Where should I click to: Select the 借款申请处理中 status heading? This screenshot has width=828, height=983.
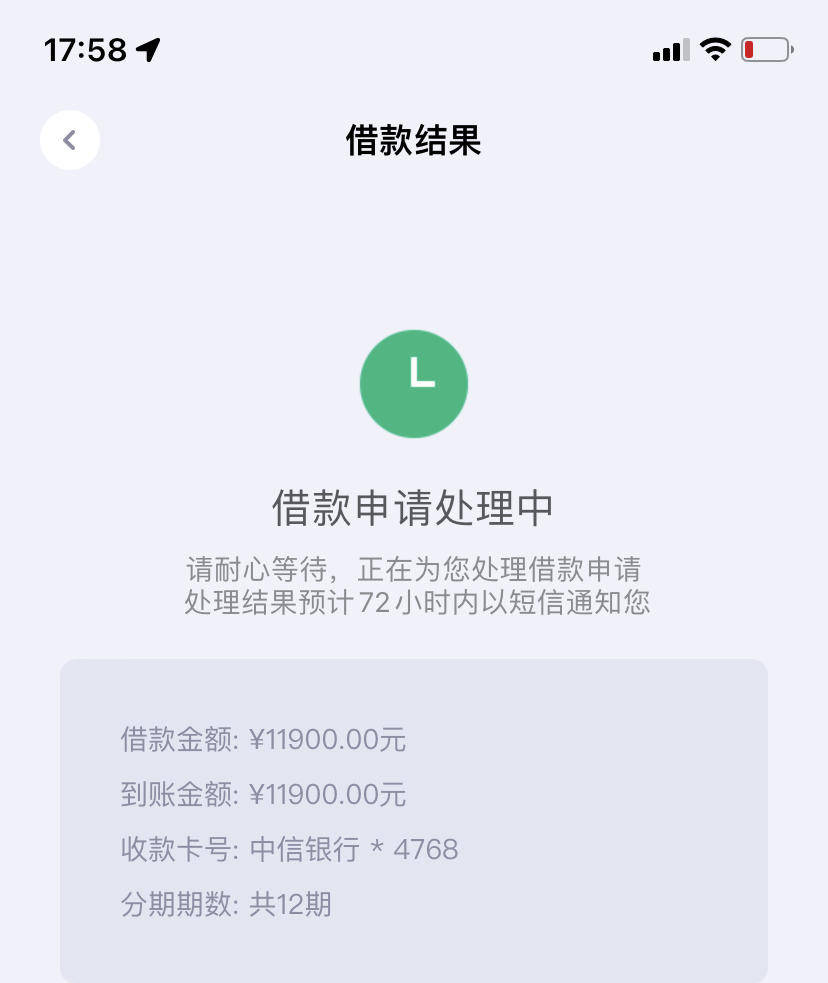(x=413, y=508)
